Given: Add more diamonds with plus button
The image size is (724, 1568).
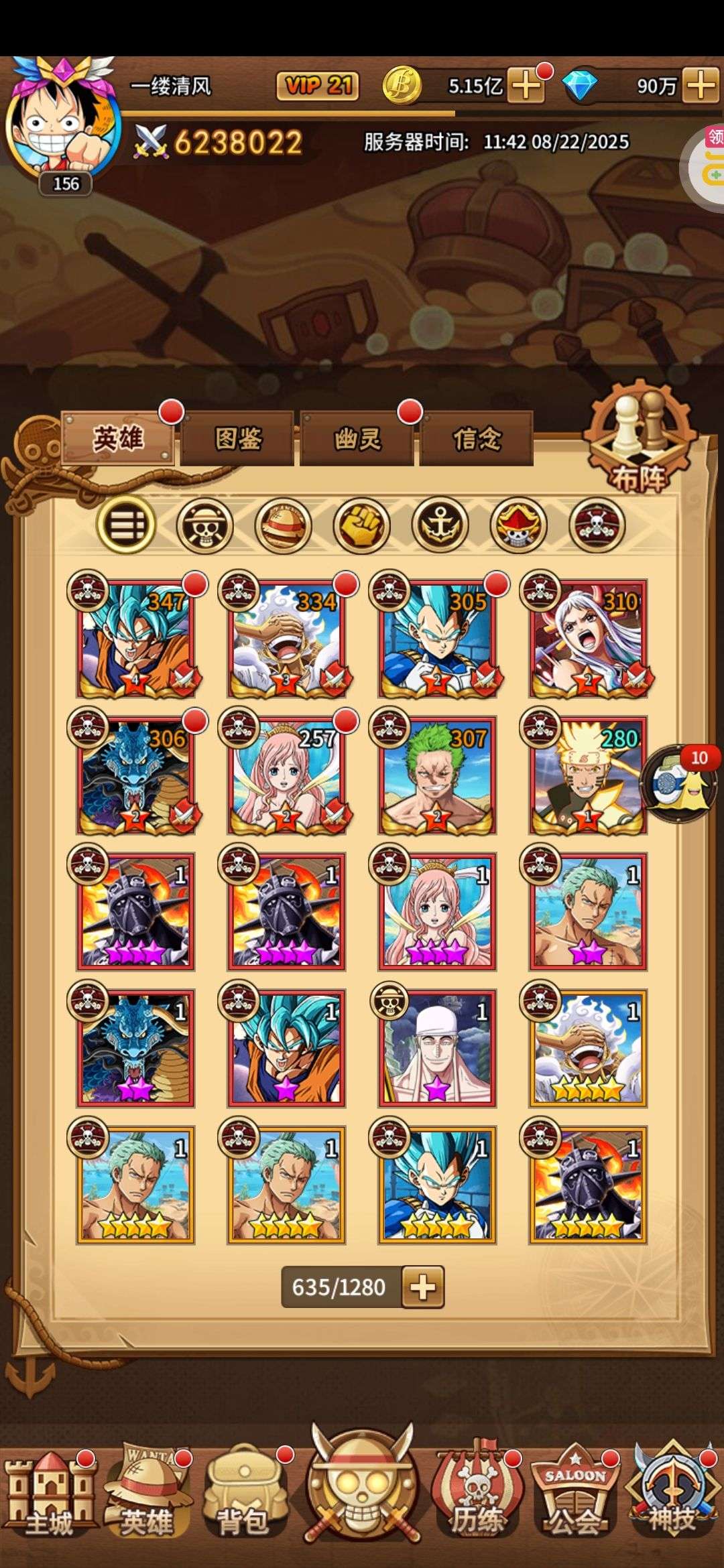Looking at the screenshot, I should coord(701,86).
